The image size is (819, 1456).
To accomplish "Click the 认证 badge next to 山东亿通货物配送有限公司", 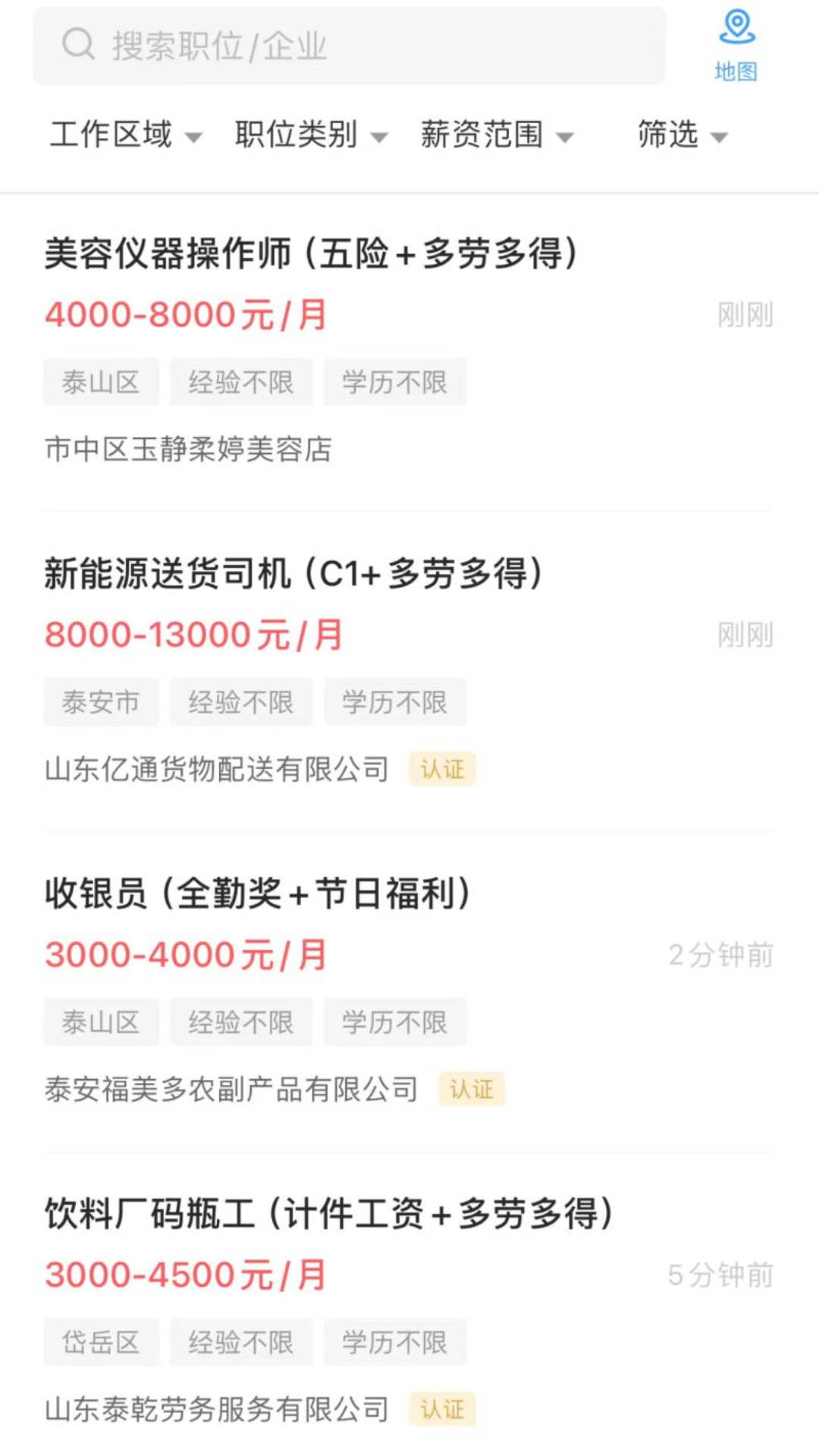I will pyautogui.click(x=443, y=769).
